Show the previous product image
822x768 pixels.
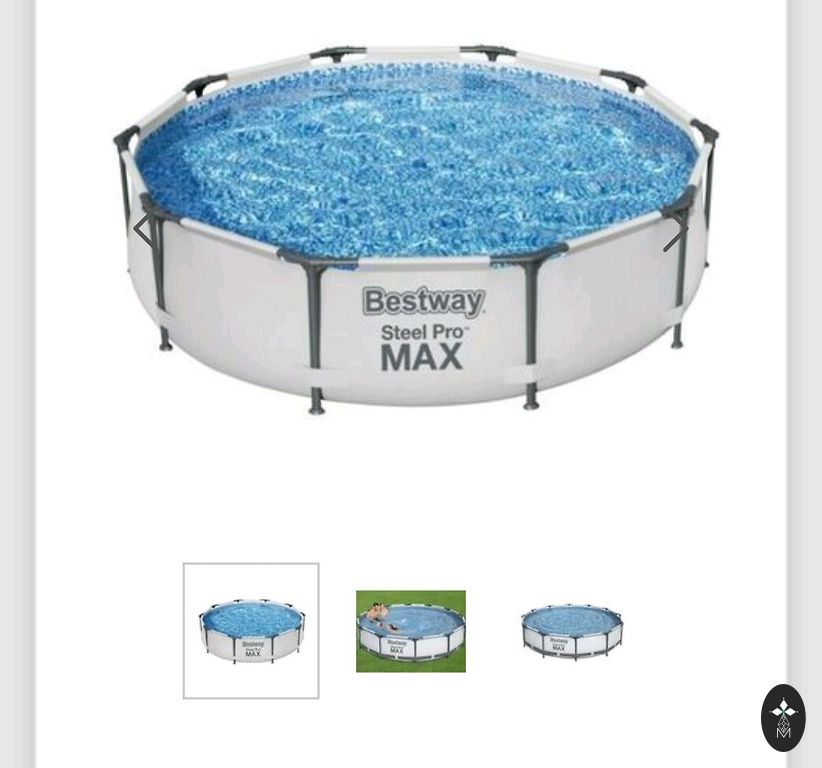point(145,230)
